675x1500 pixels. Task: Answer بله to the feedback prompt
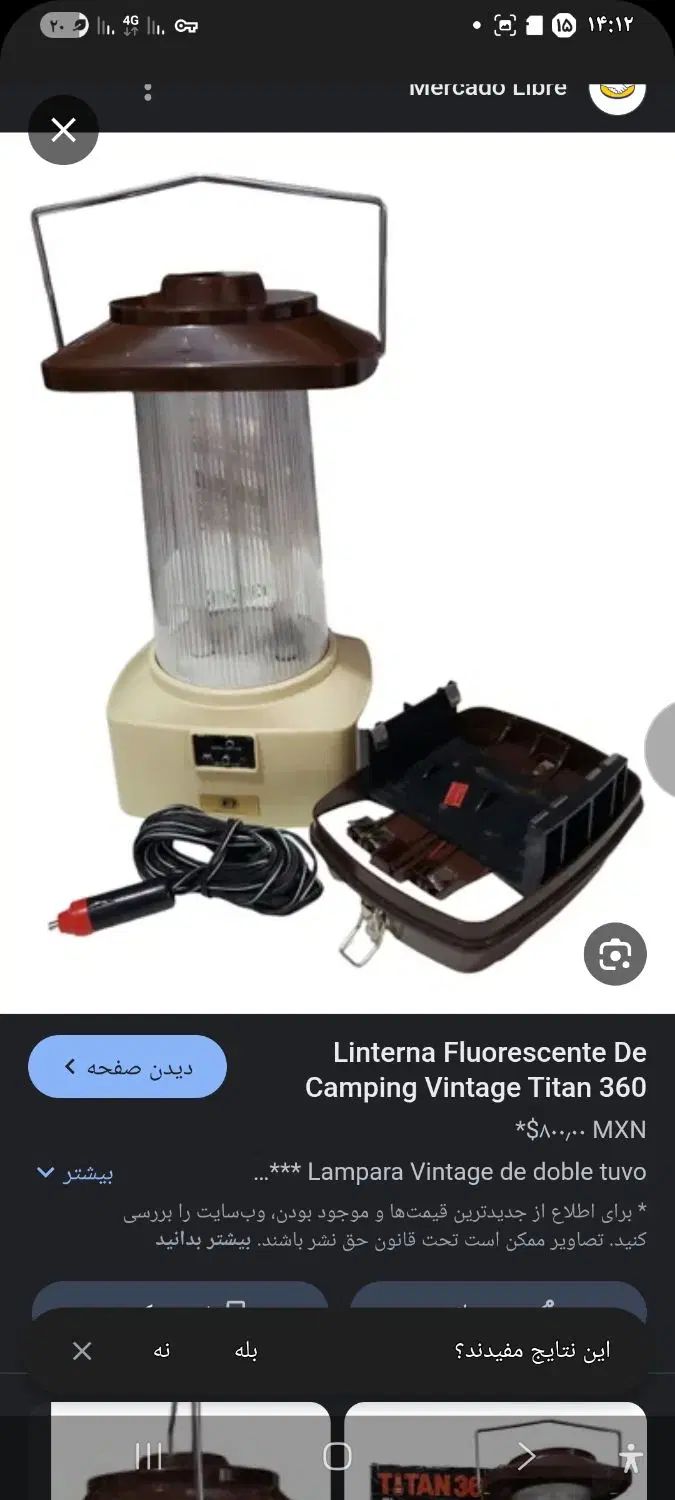click(x=246, y=1351)
